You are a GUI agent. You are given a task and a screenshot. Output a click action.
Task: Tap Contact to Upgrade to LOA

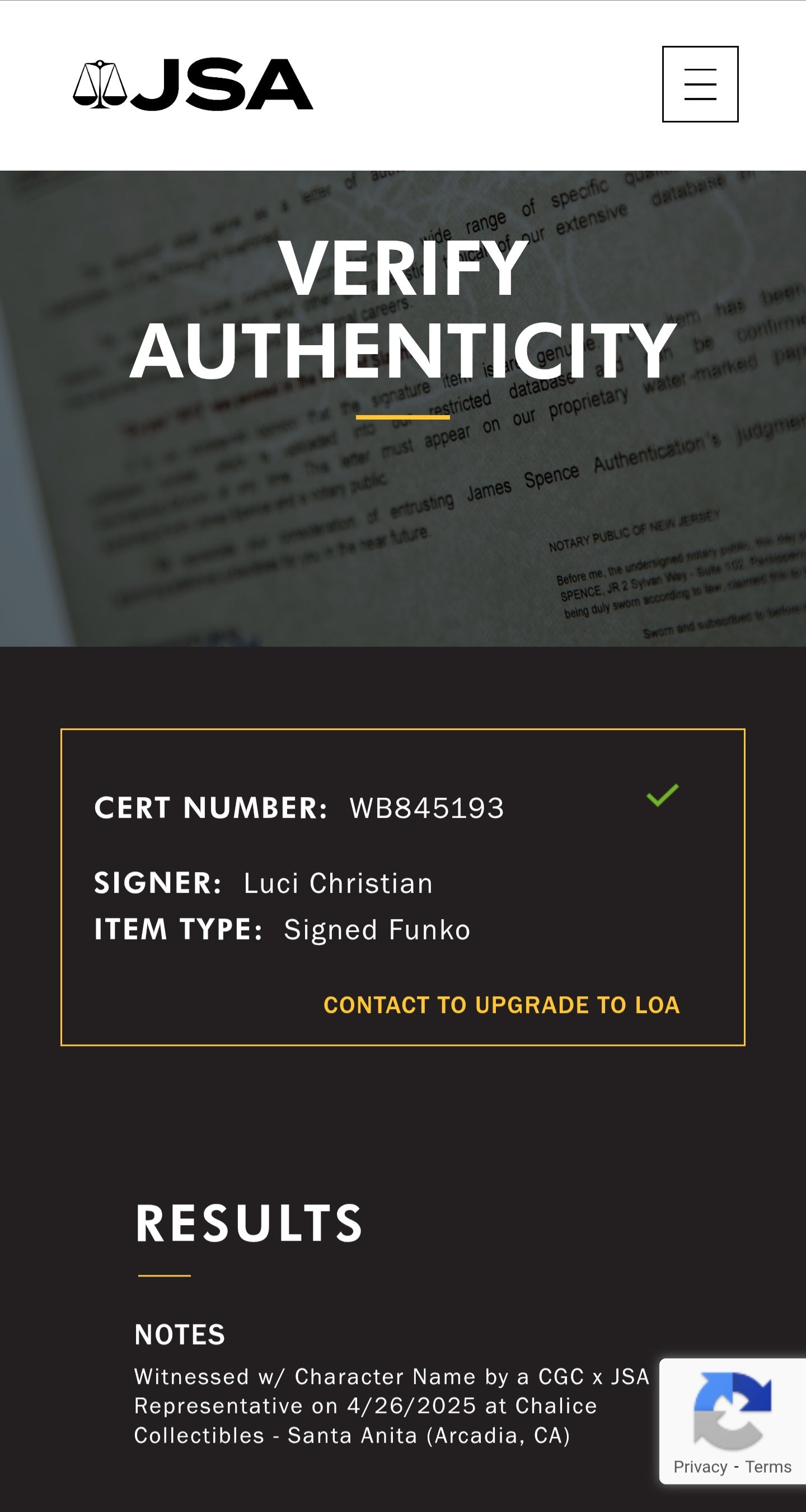point(501,1005)
